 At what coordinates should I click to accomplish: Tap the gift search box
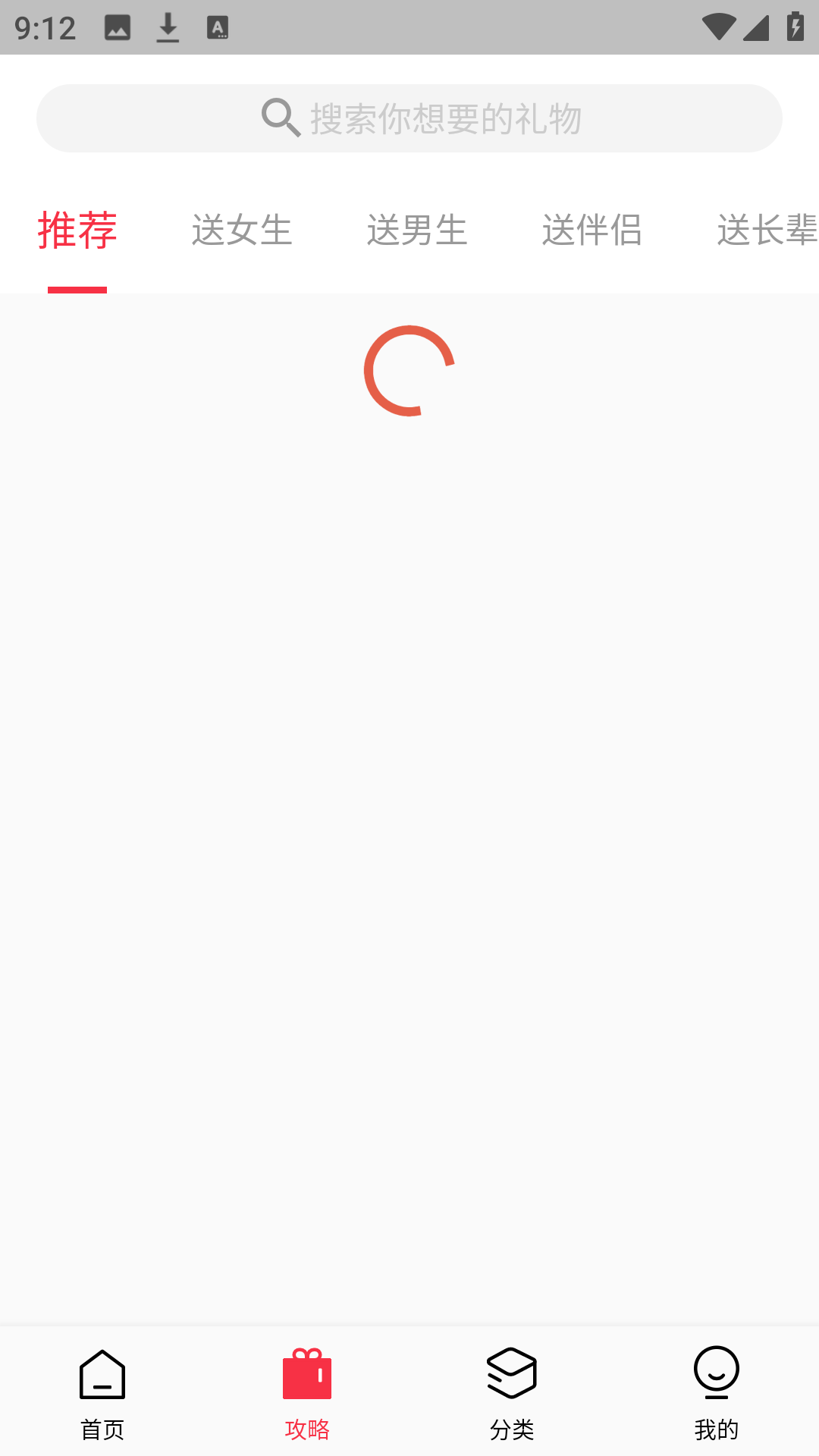[x=409, y=118]
